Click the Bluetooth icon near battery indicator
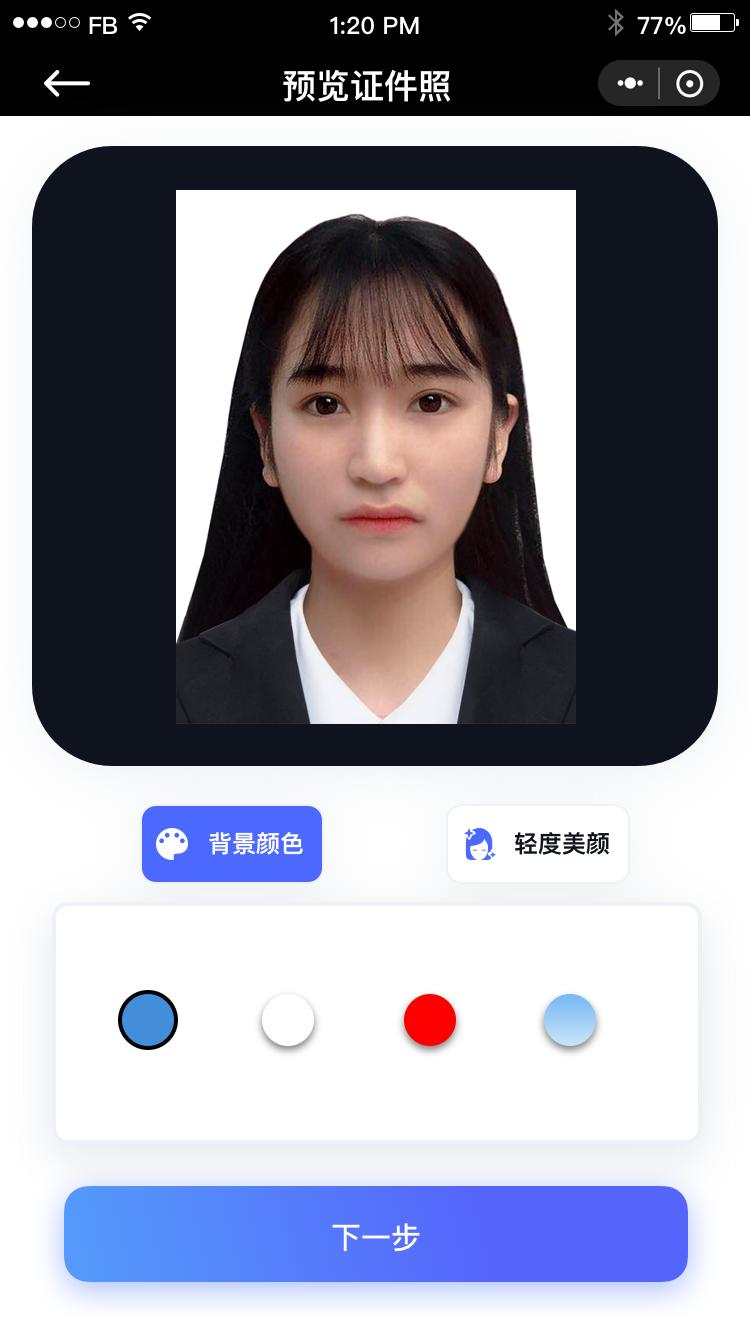This screenshot has width=750, height=1334. (617, 24)
